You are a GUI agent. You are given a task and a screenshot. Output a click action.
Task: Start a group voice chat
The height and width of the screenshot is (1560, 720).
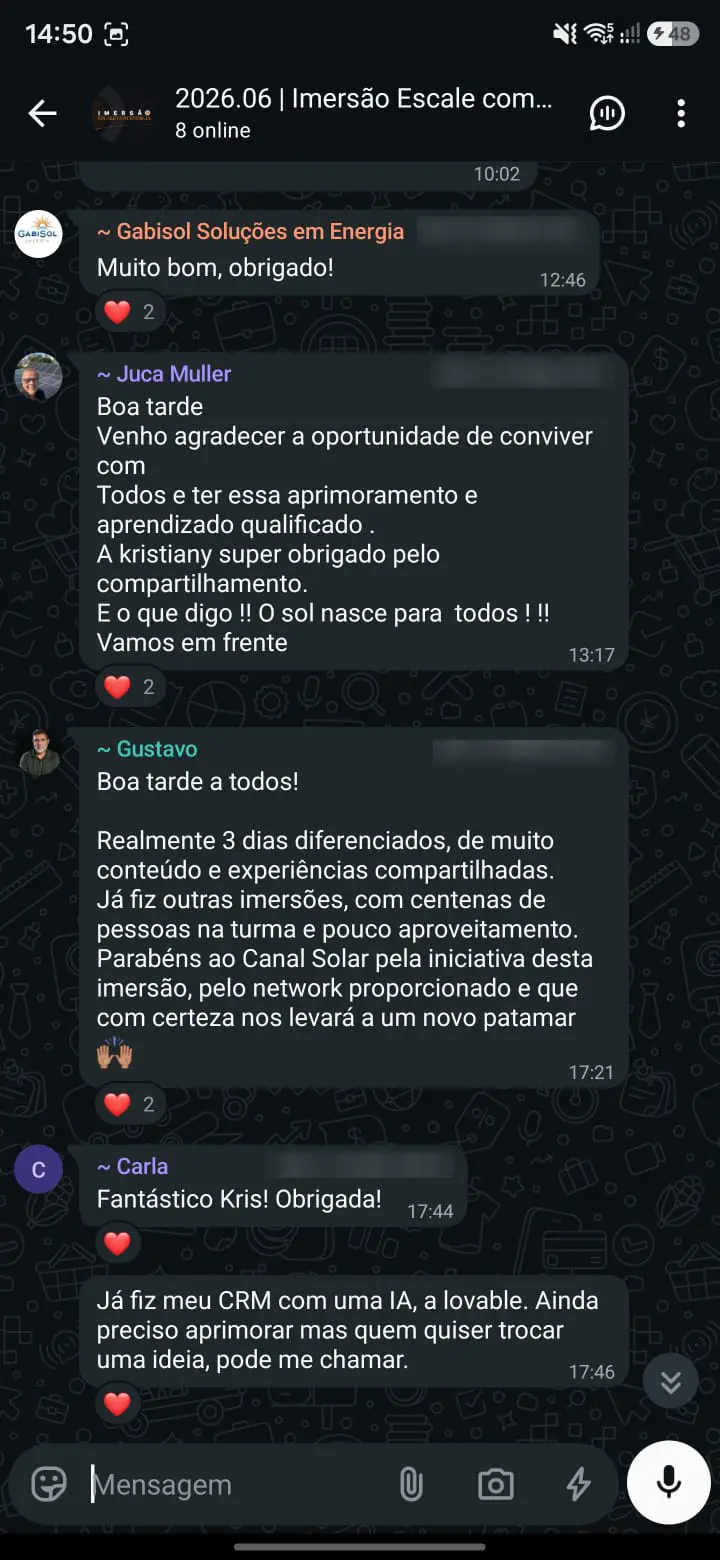pyautogui.click(x=607, y=114)
